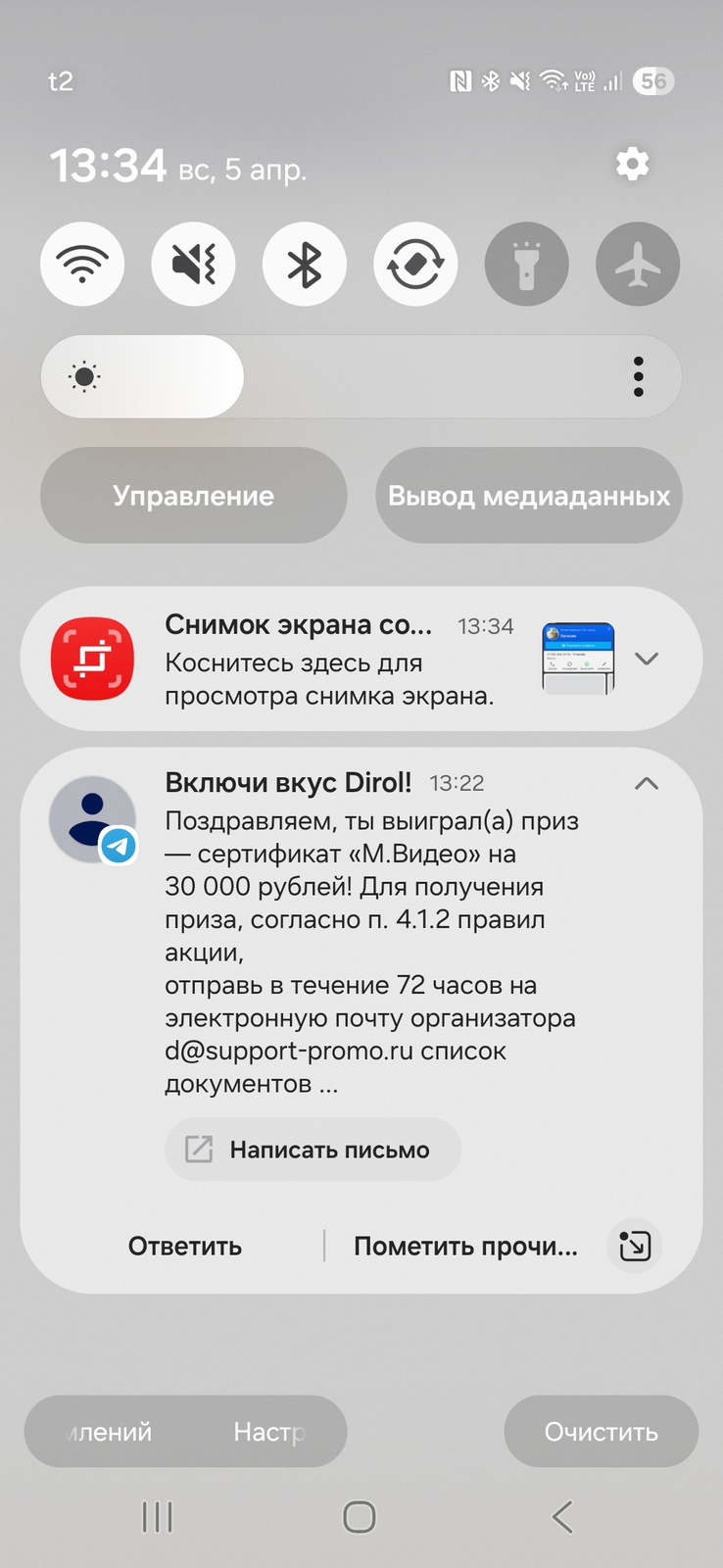Reply via Ответить
The image size is (723, 1568).
(185, 1246)
